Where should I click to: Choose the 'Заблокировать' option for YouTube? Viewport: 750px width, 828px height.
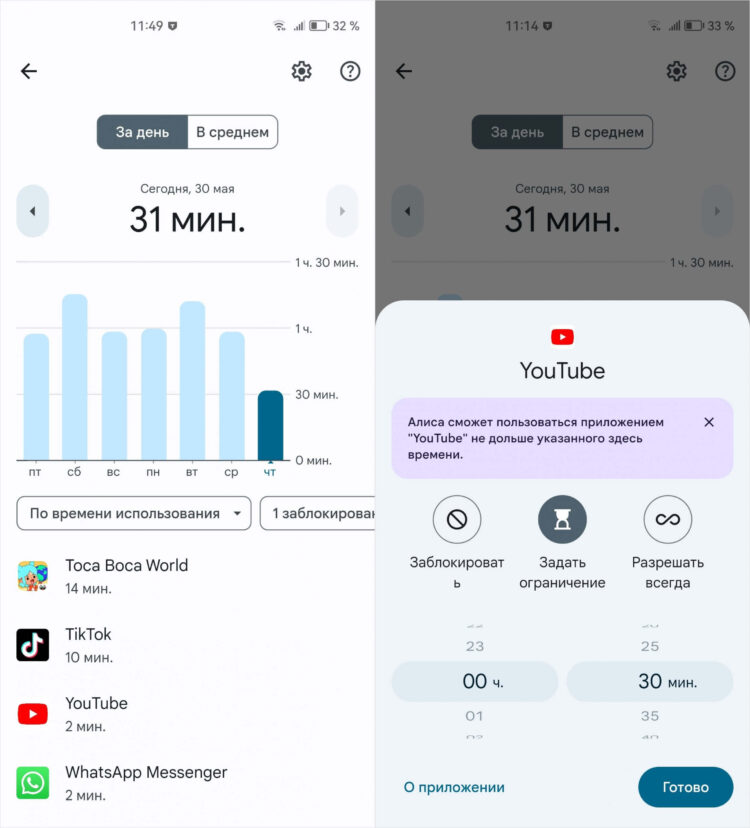pyautogui.click(x=457, y=520)
